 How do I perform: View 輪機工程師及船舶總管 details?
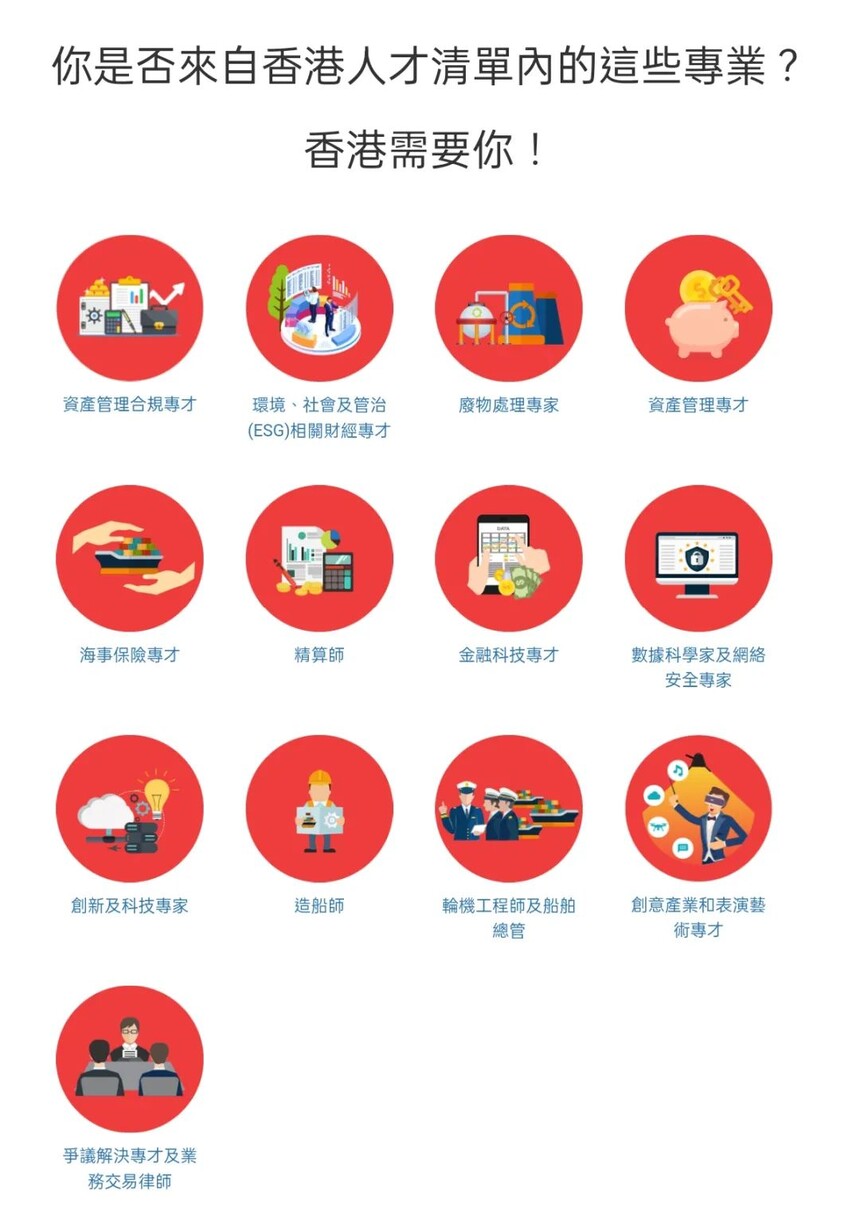pos(508,808)
